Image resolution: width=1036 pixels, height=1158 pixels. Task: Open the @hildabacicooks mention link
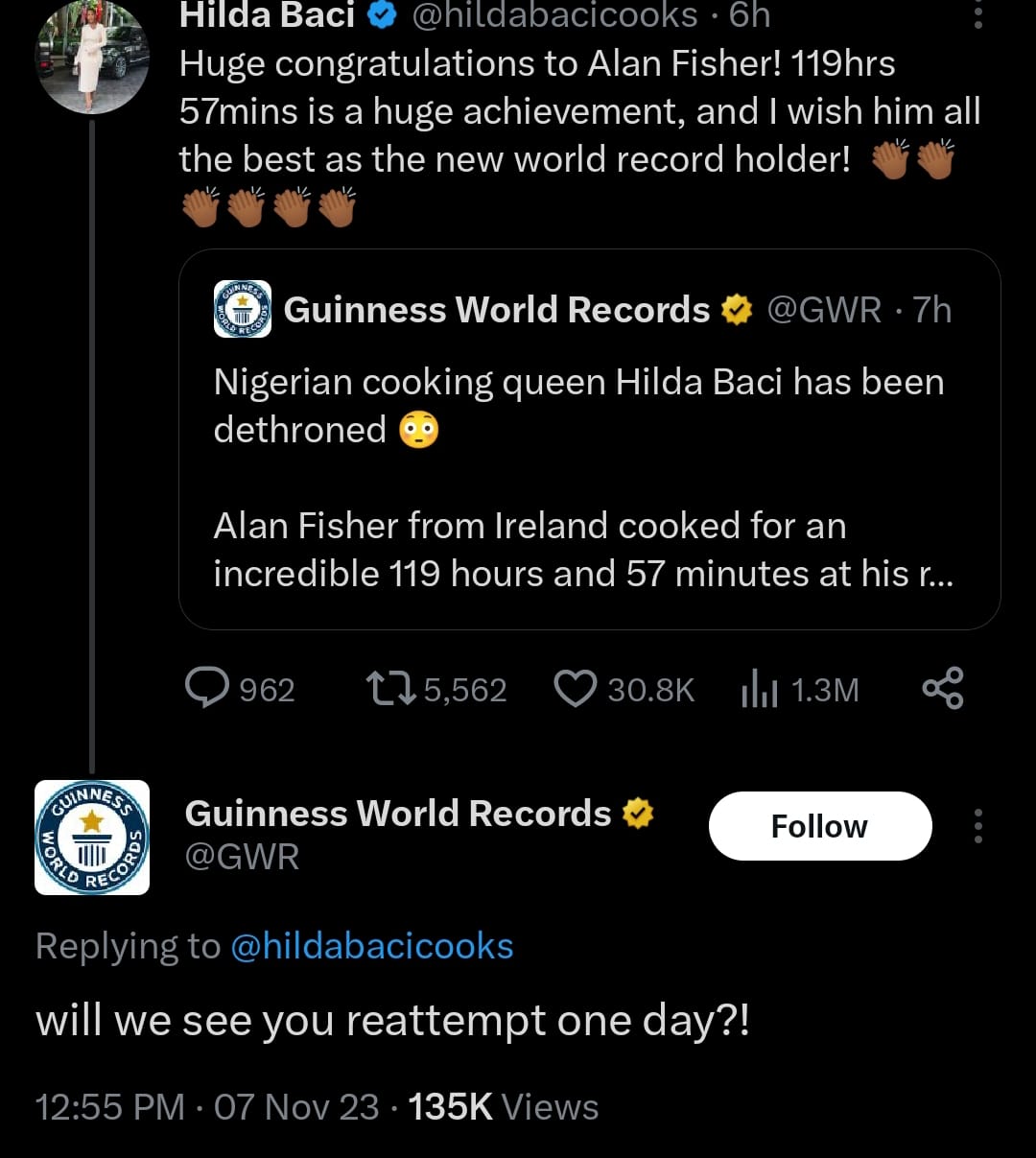(x=371, y=946)
